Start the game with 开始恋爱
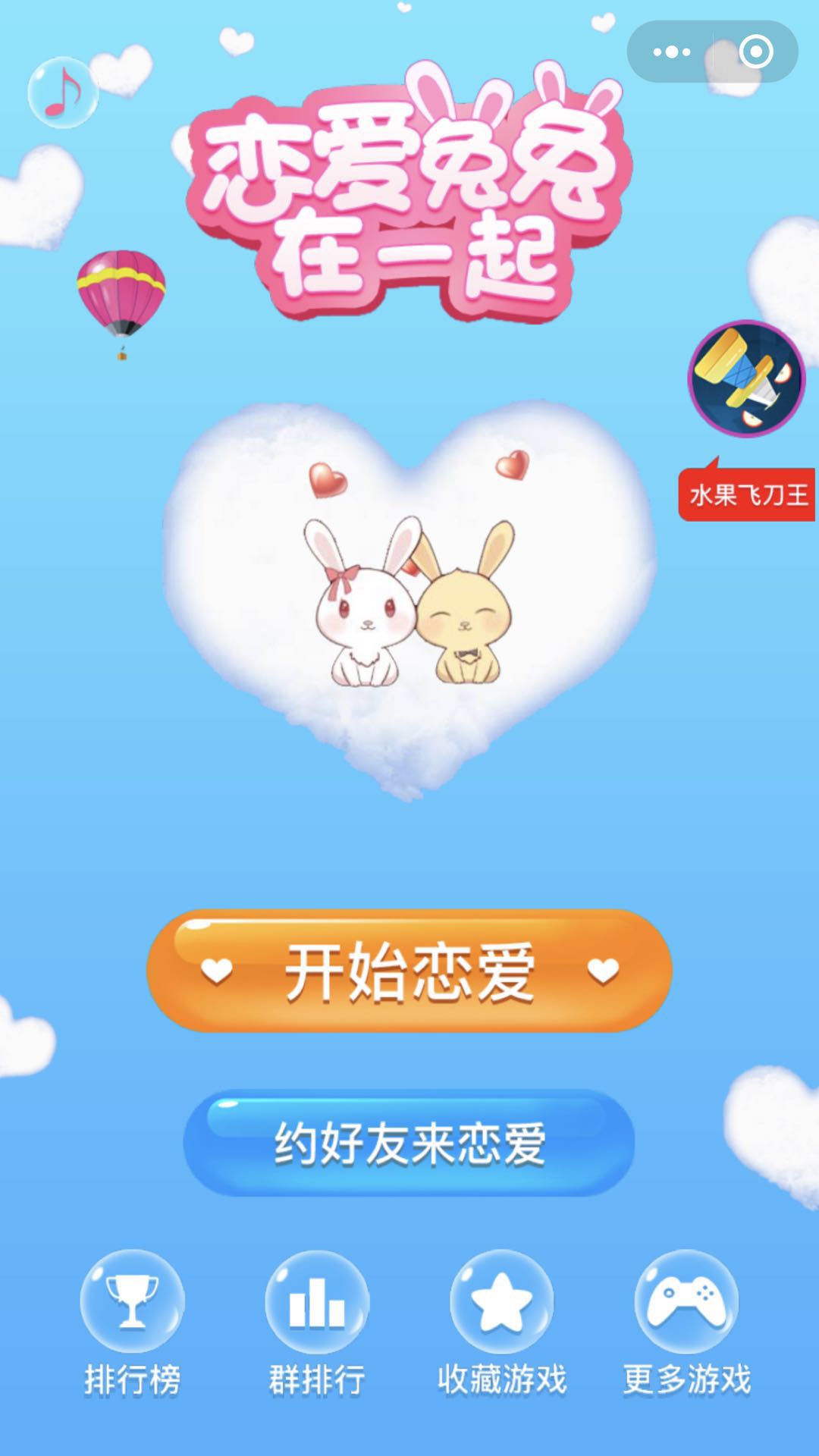The width and height of the screenshot is (819, 1456). click(x=409, y=971)
